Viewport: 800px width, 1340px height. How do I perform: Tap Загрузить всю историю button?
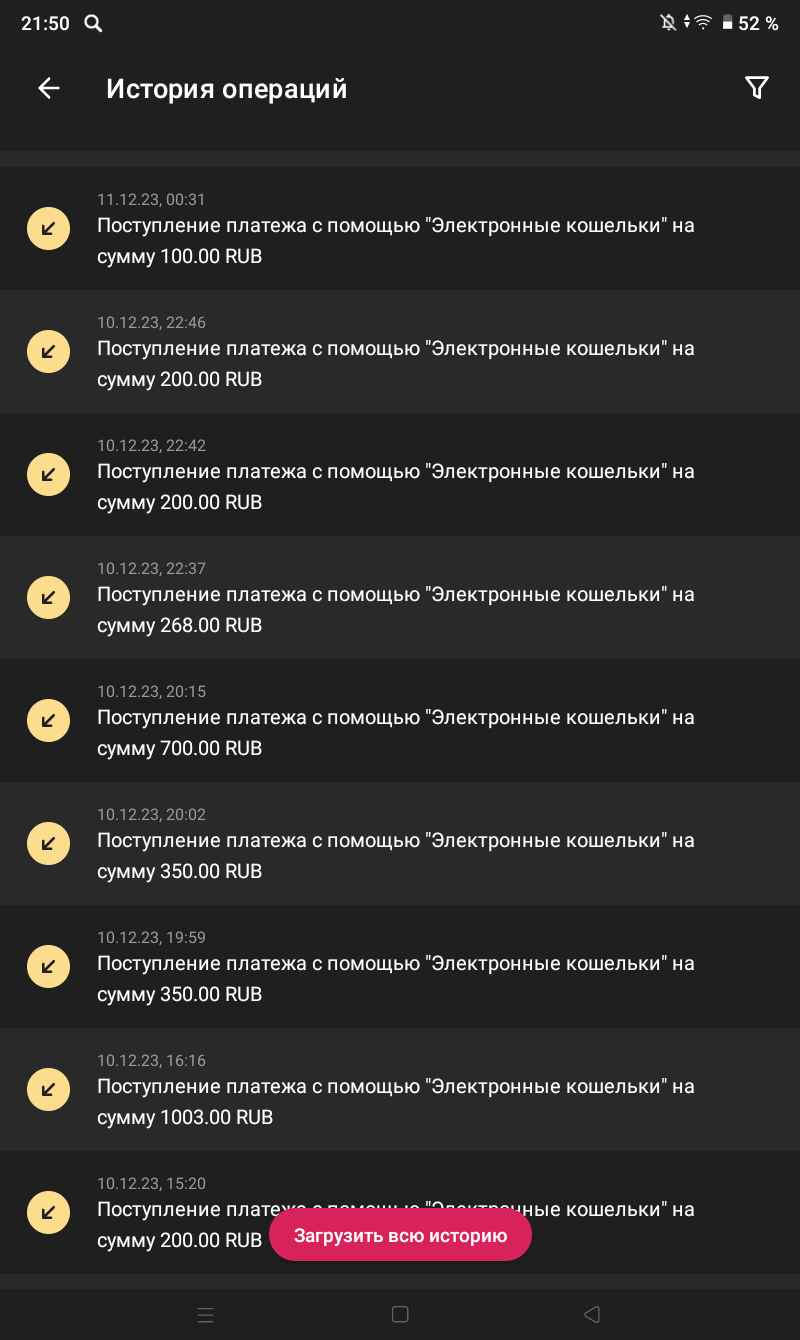click(x=400, y=1236)
